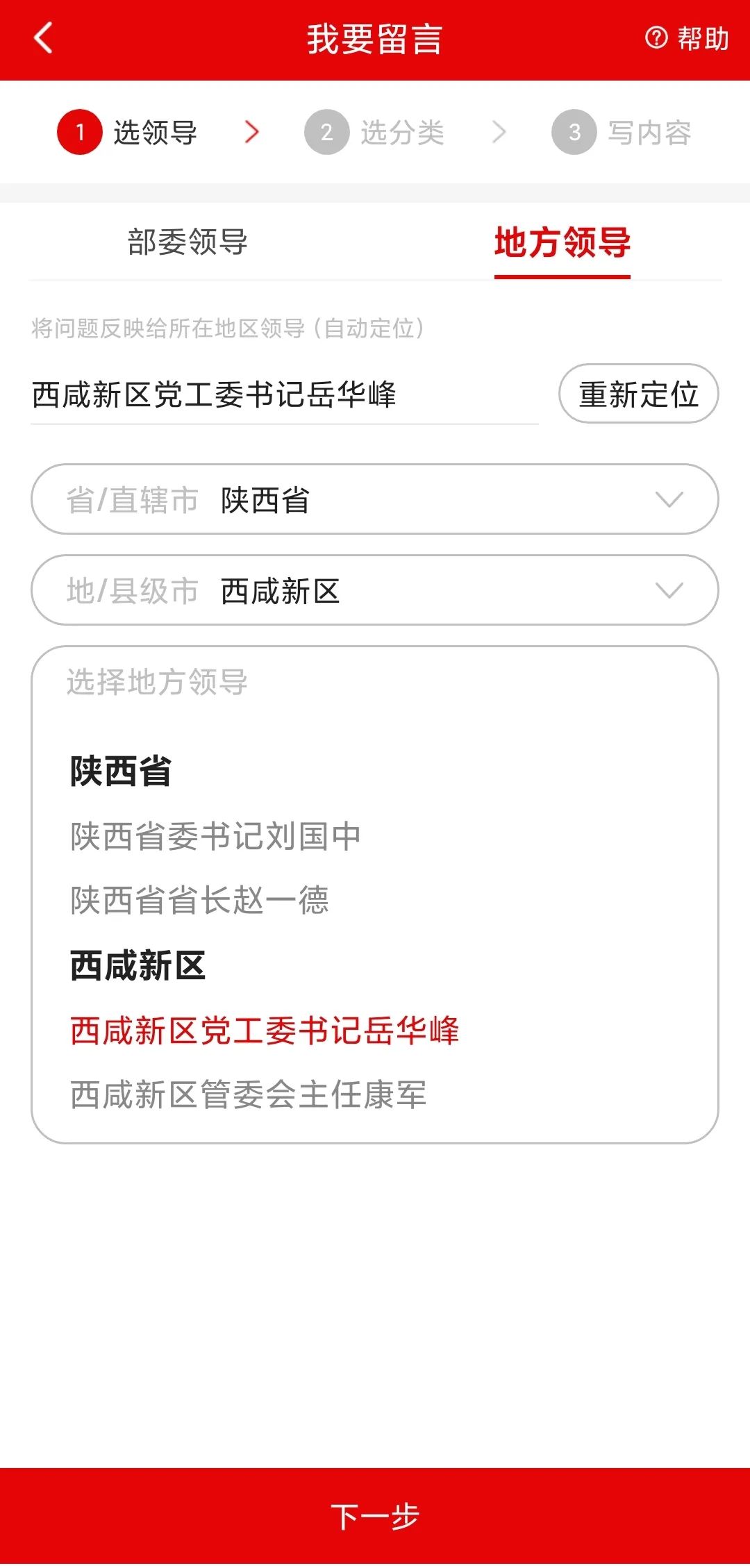Proceed with the 下一步 button

click(375, 1517)
